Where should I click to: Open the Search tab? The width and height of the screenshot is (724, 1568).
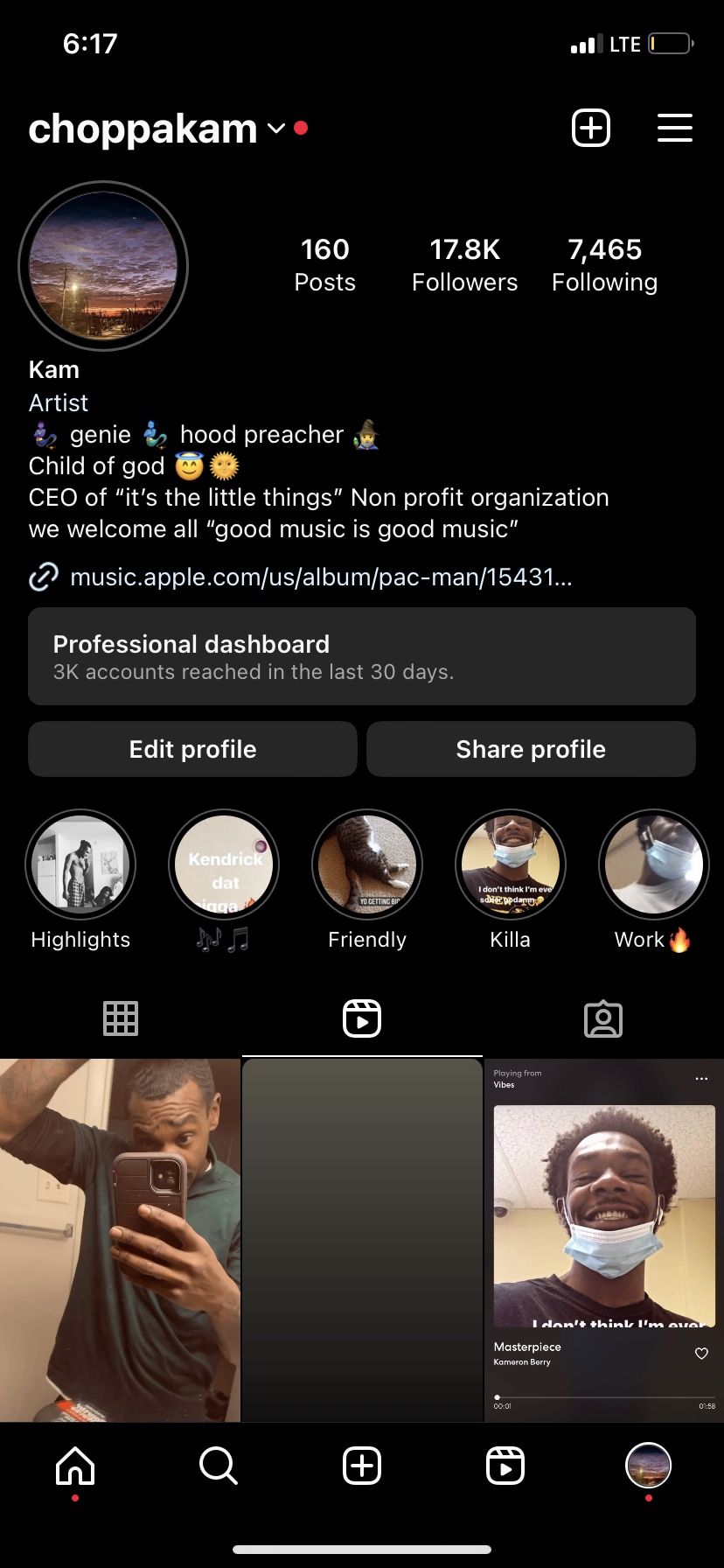(219, 1466)
